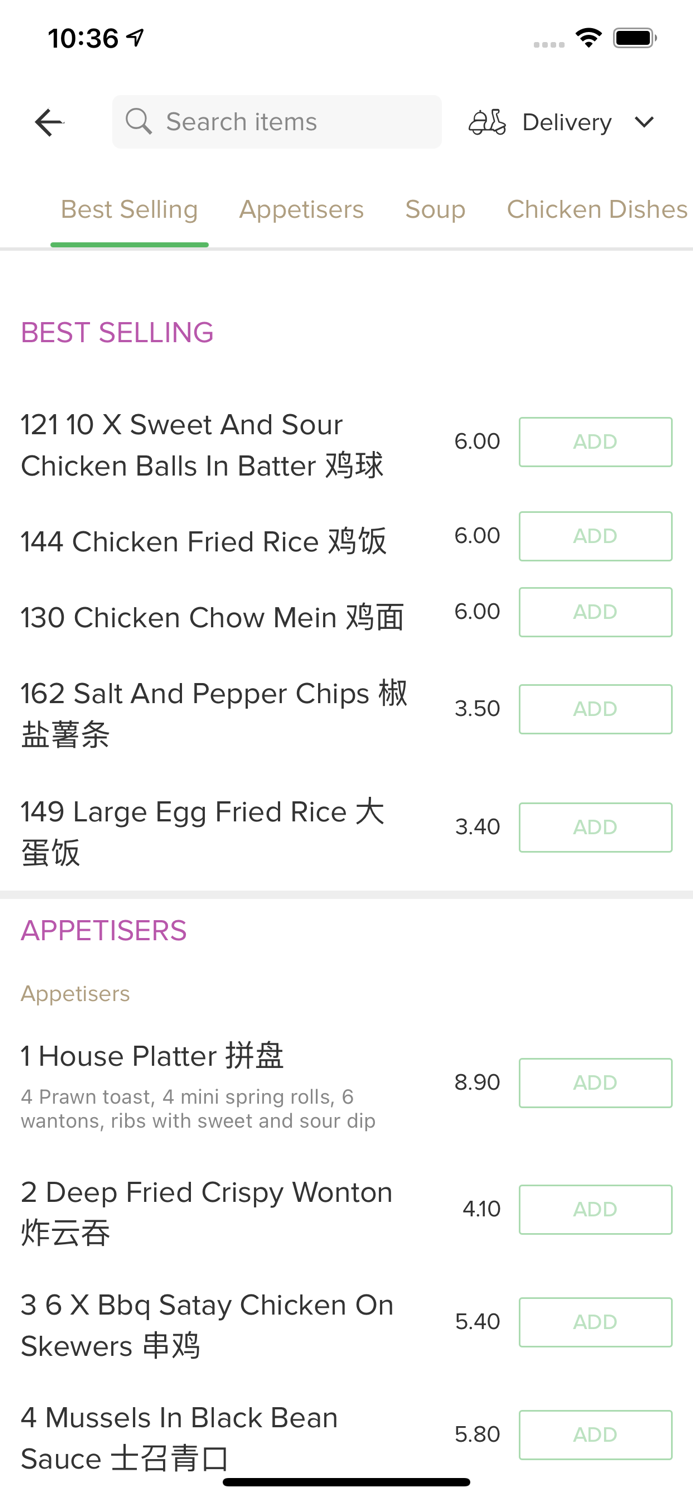
Task: Add Bbq Satay Chicken On Skewers
Action: click(x=595, y=1322)
